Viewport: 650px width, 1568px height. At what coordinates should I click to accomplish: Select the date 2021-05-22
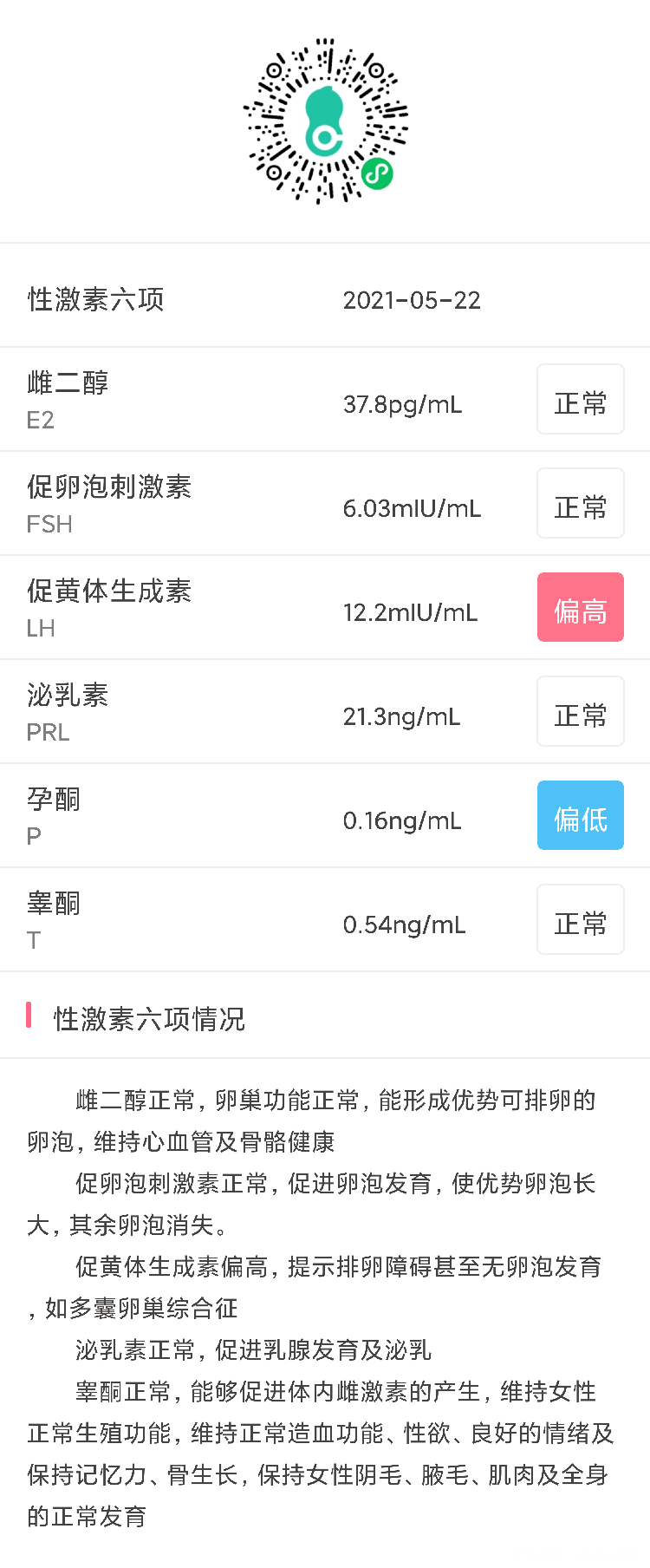[x=413, y=299]
